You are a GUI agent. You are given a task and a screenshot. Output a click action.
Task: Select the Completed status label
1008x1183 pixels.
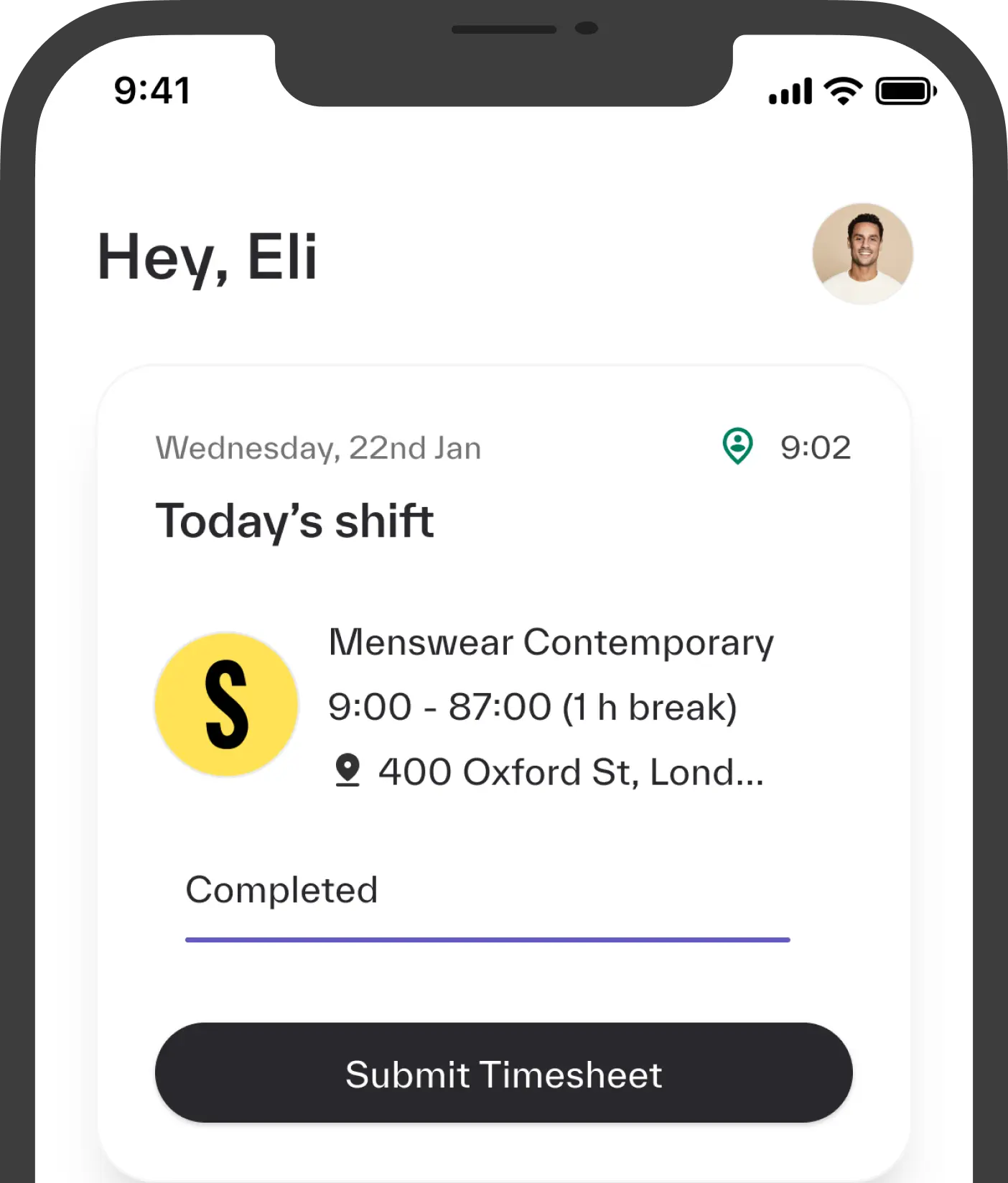click(281, 889)
